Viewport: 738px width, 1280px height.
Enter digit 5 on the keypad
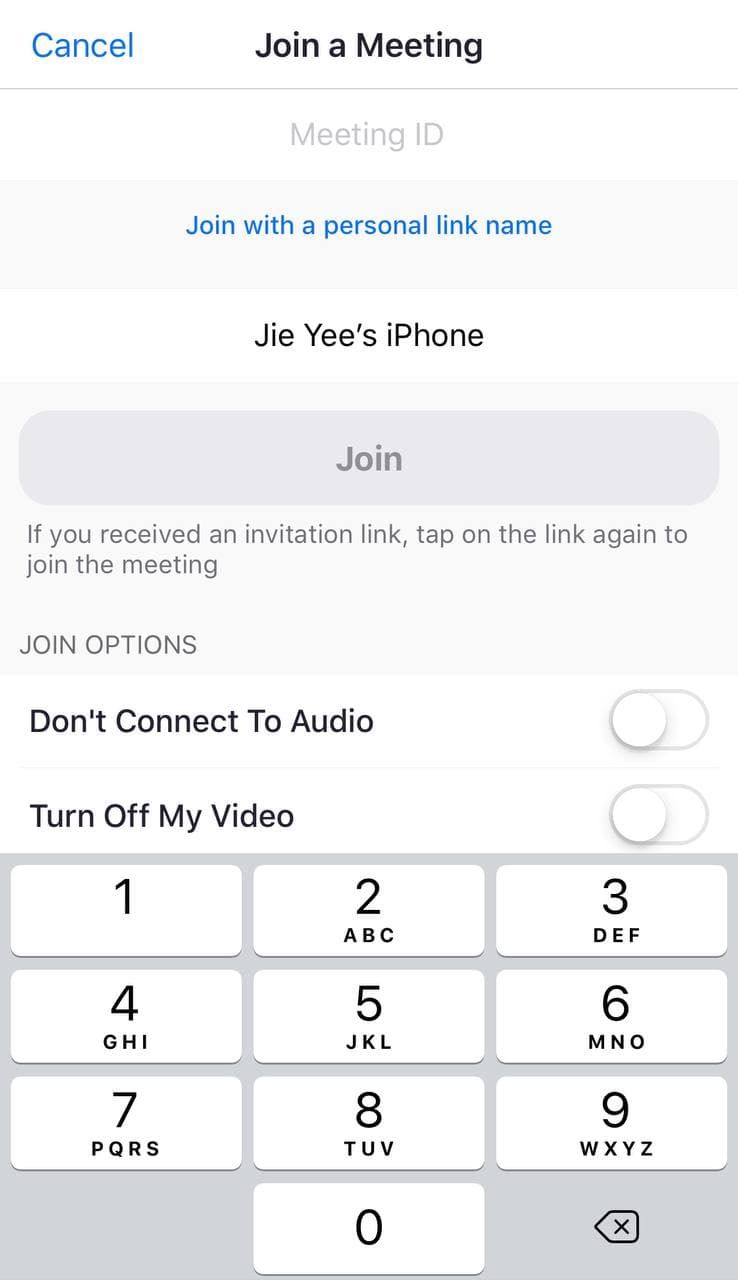pyautogui.click(x=368, y=1015)
